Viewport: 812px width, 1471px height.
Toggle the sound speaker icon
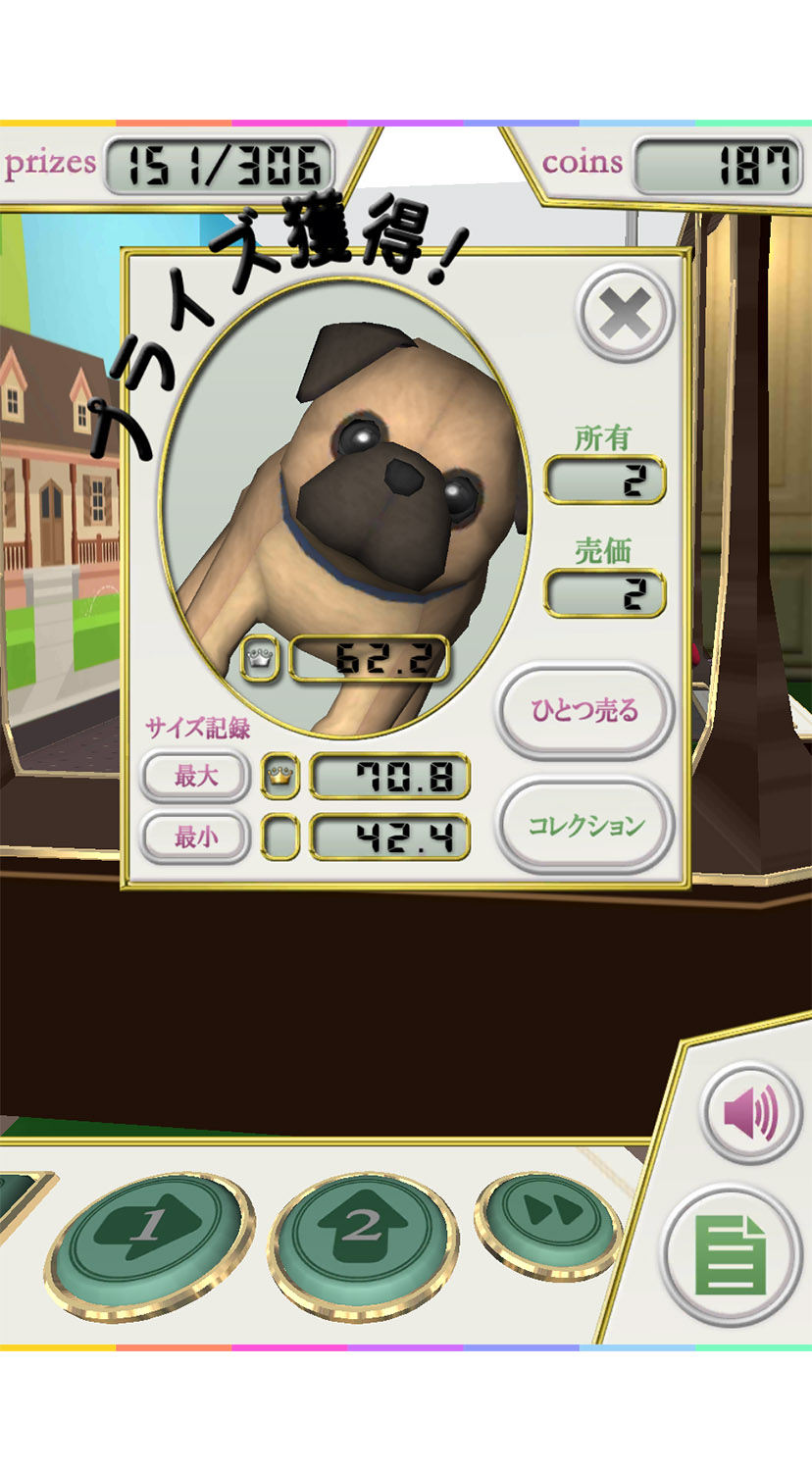[x=751, y=1113]
